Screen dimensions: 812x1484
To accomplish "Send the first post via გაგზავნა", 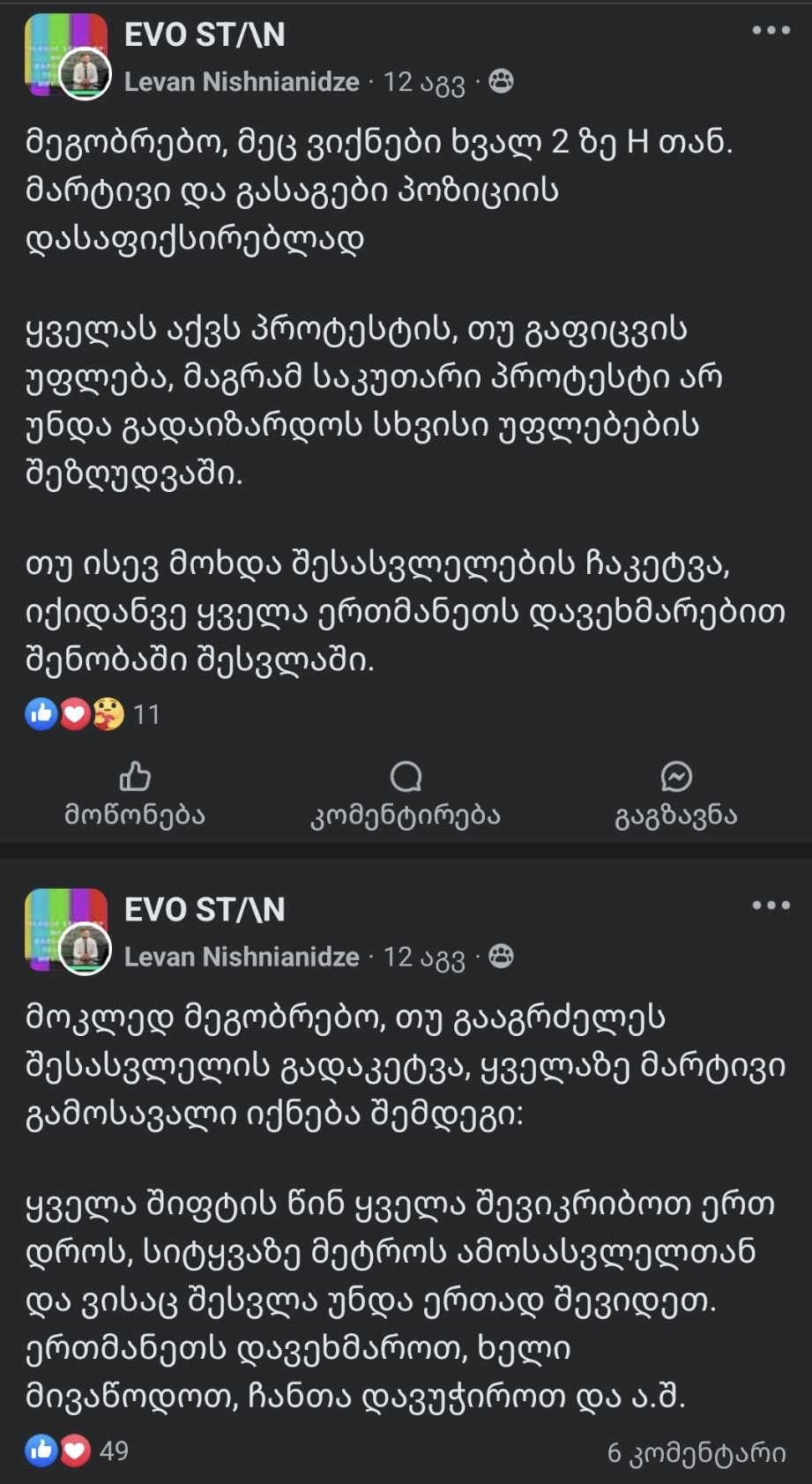I will pos(675,794).
